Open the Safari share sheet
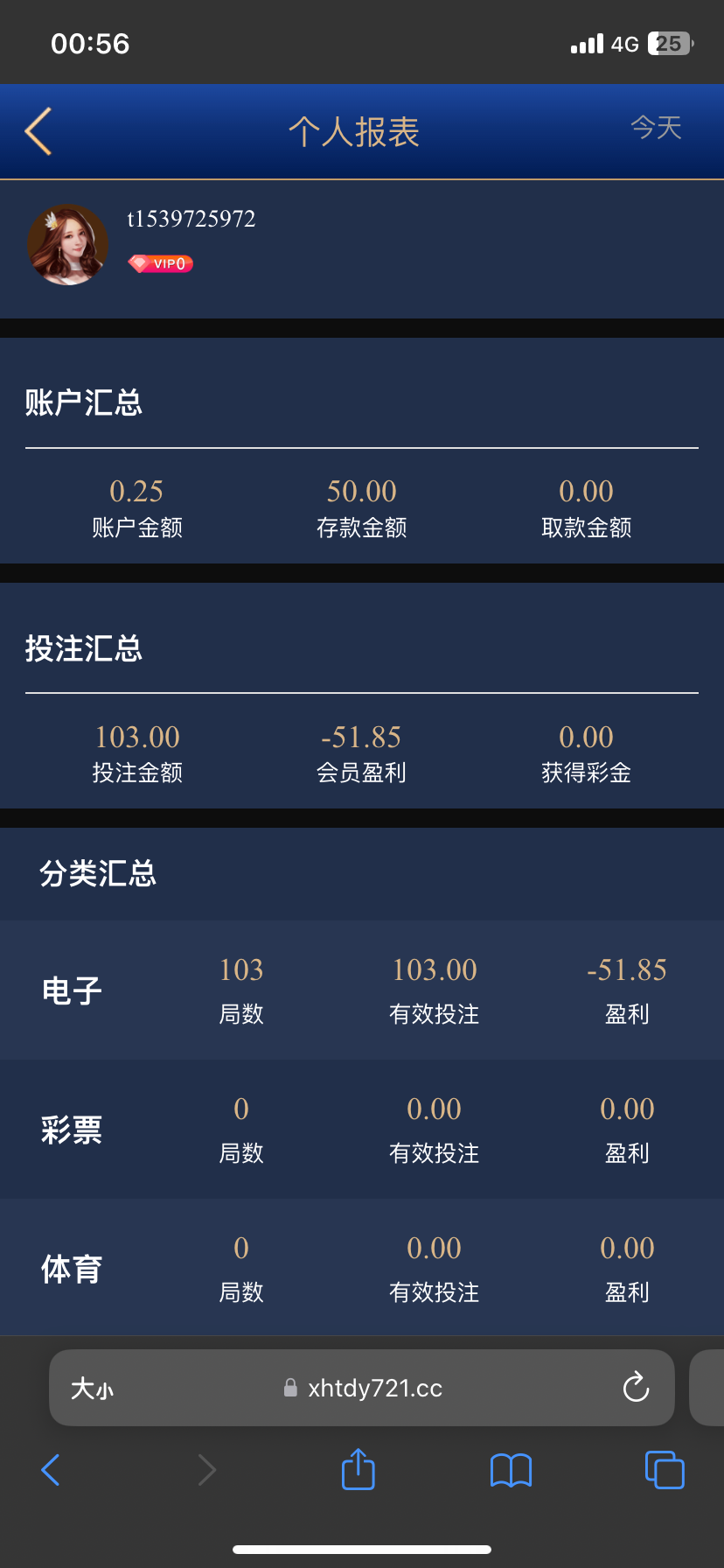 (359, 1469)
